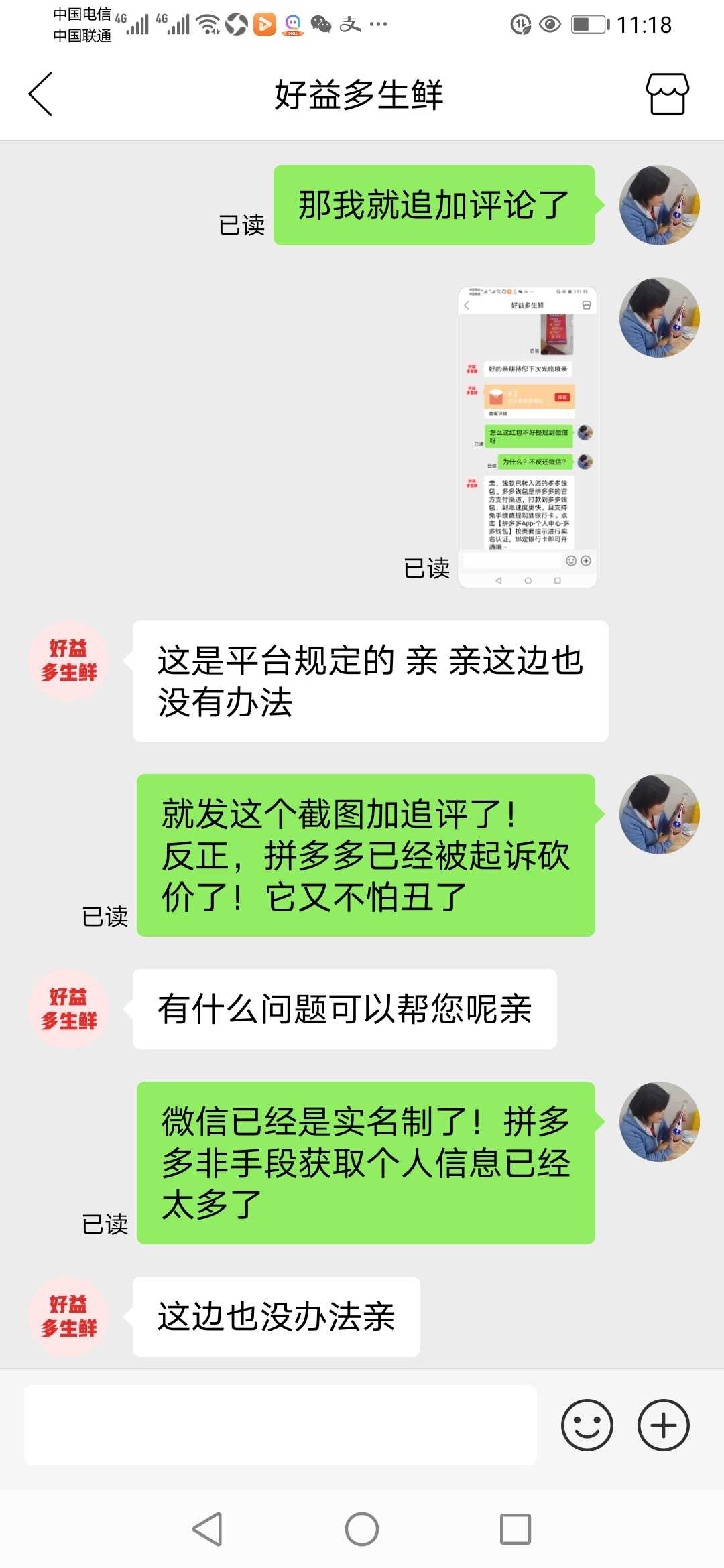Go back from the 好益多生鲜 chat

pyautogui.click(x=40, y=94)
